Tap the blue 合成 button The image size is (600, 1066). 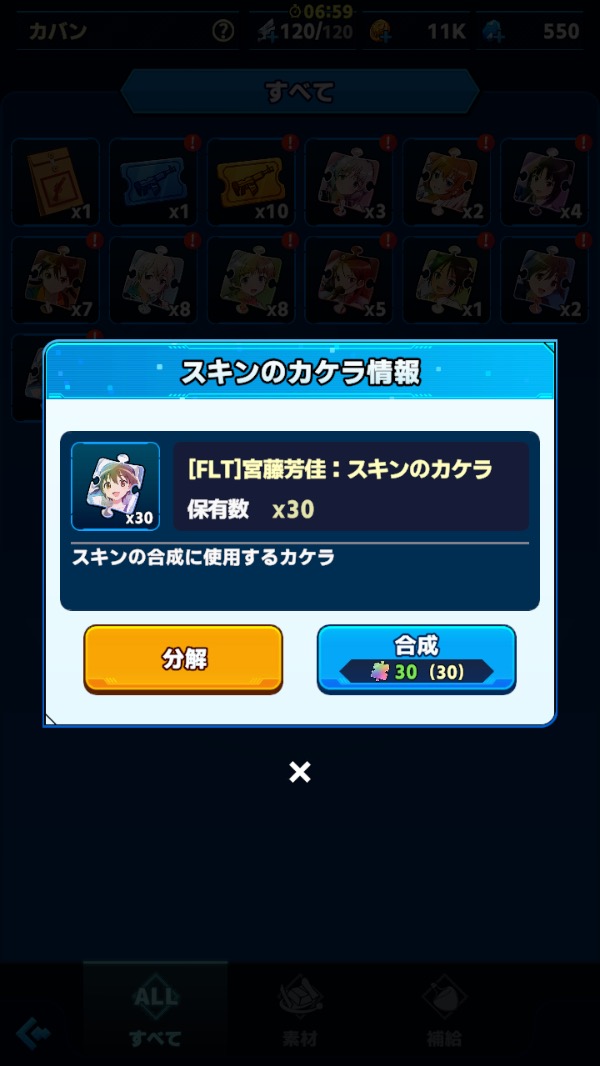tap(416, 658)
